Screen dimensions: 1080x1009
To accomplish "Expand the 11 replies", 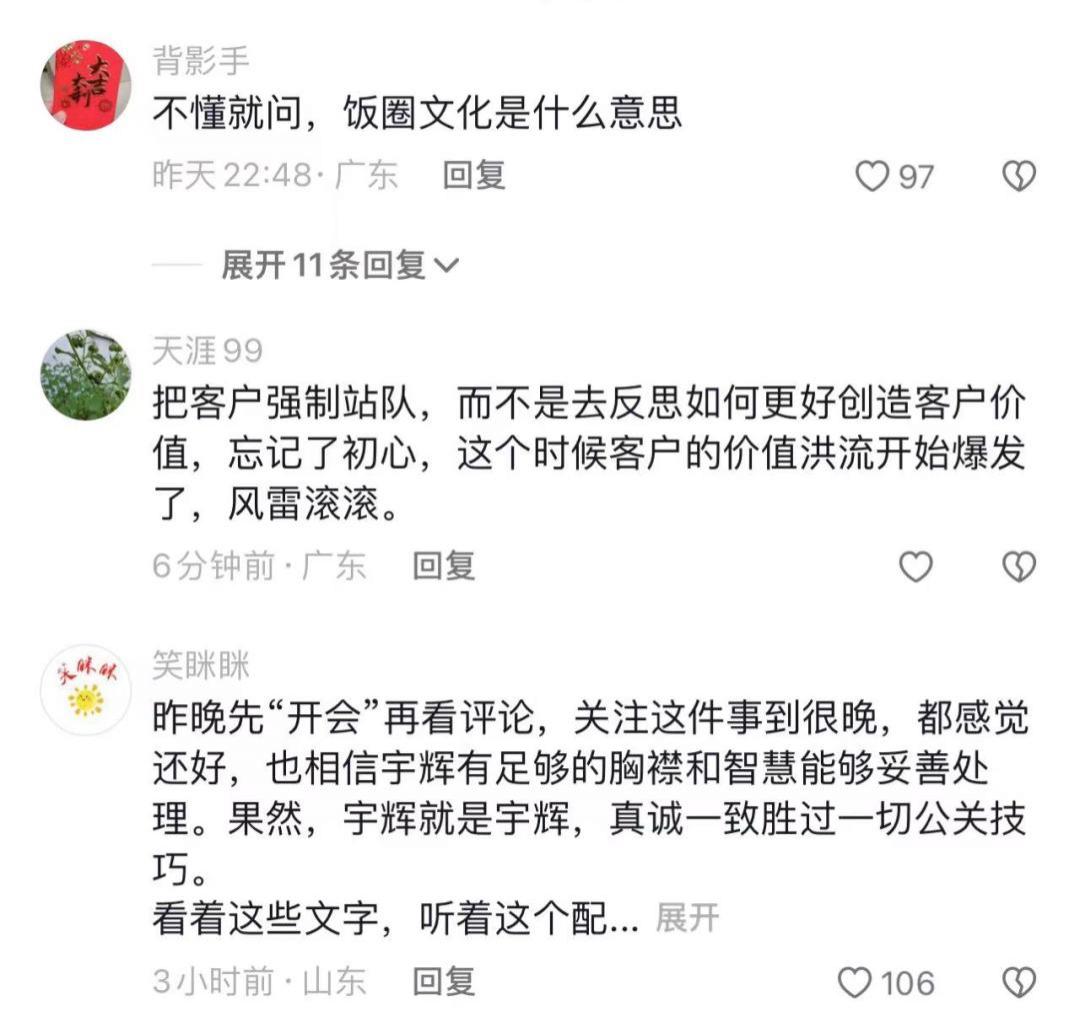I will click(339, 265).
